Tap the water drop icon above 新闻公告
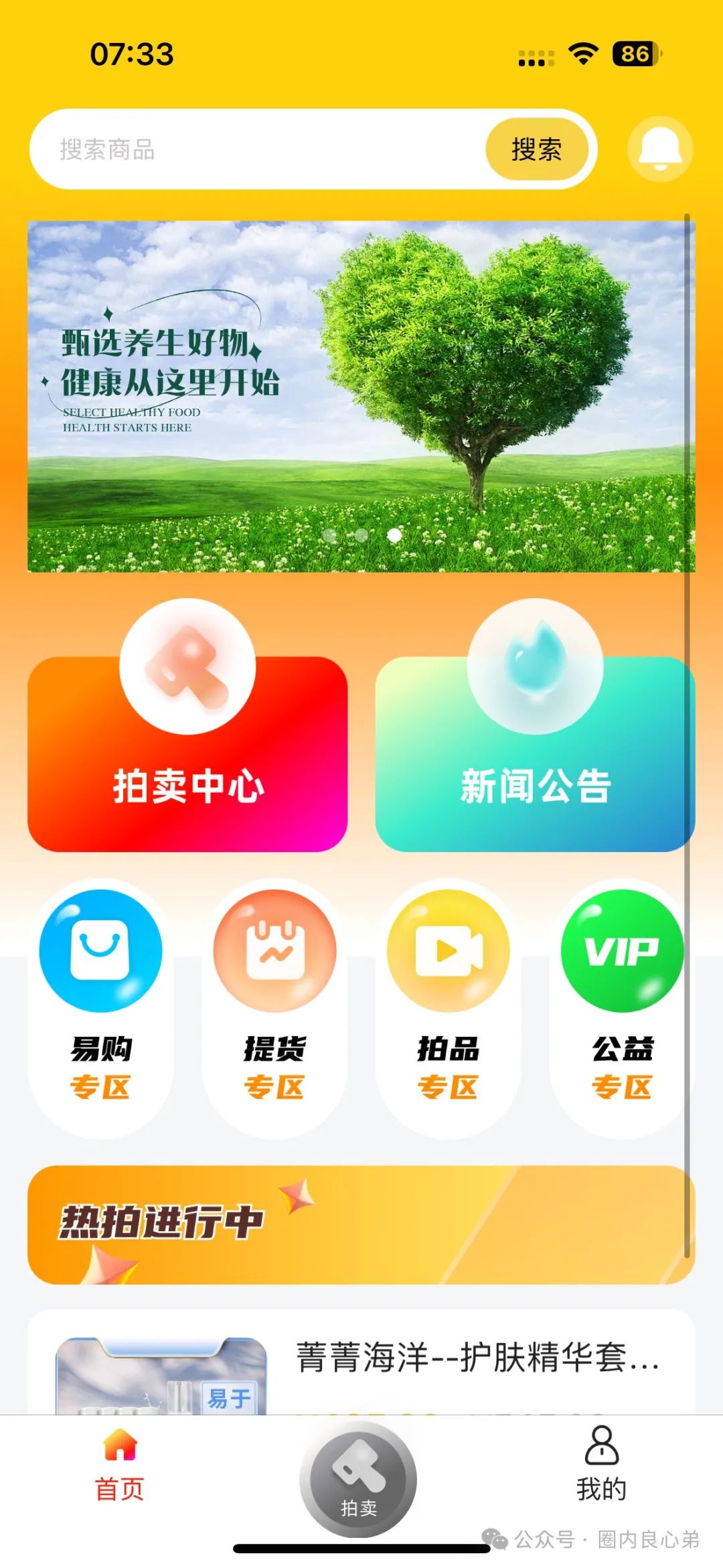Screen dimensions: 723x1568 [x=532, y=666]
